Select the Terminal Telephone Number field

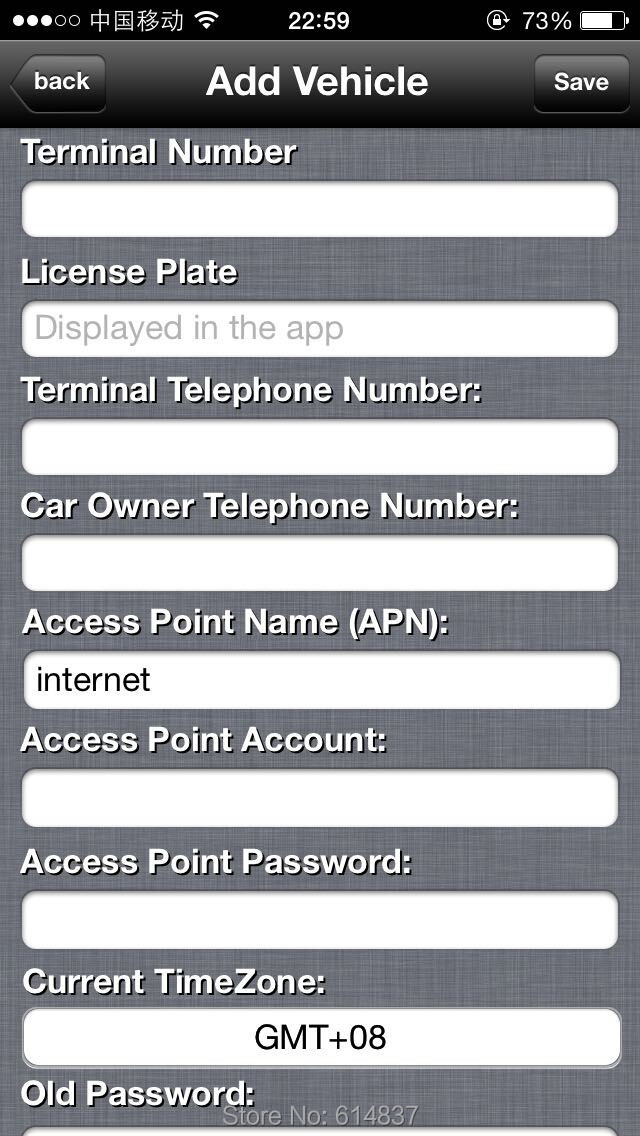320,447
